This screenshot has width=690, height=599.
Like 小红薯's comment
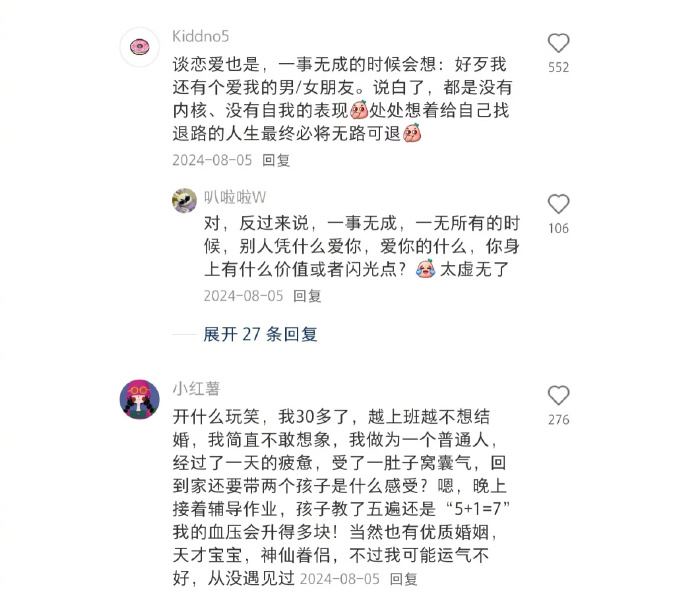[558, 395]
